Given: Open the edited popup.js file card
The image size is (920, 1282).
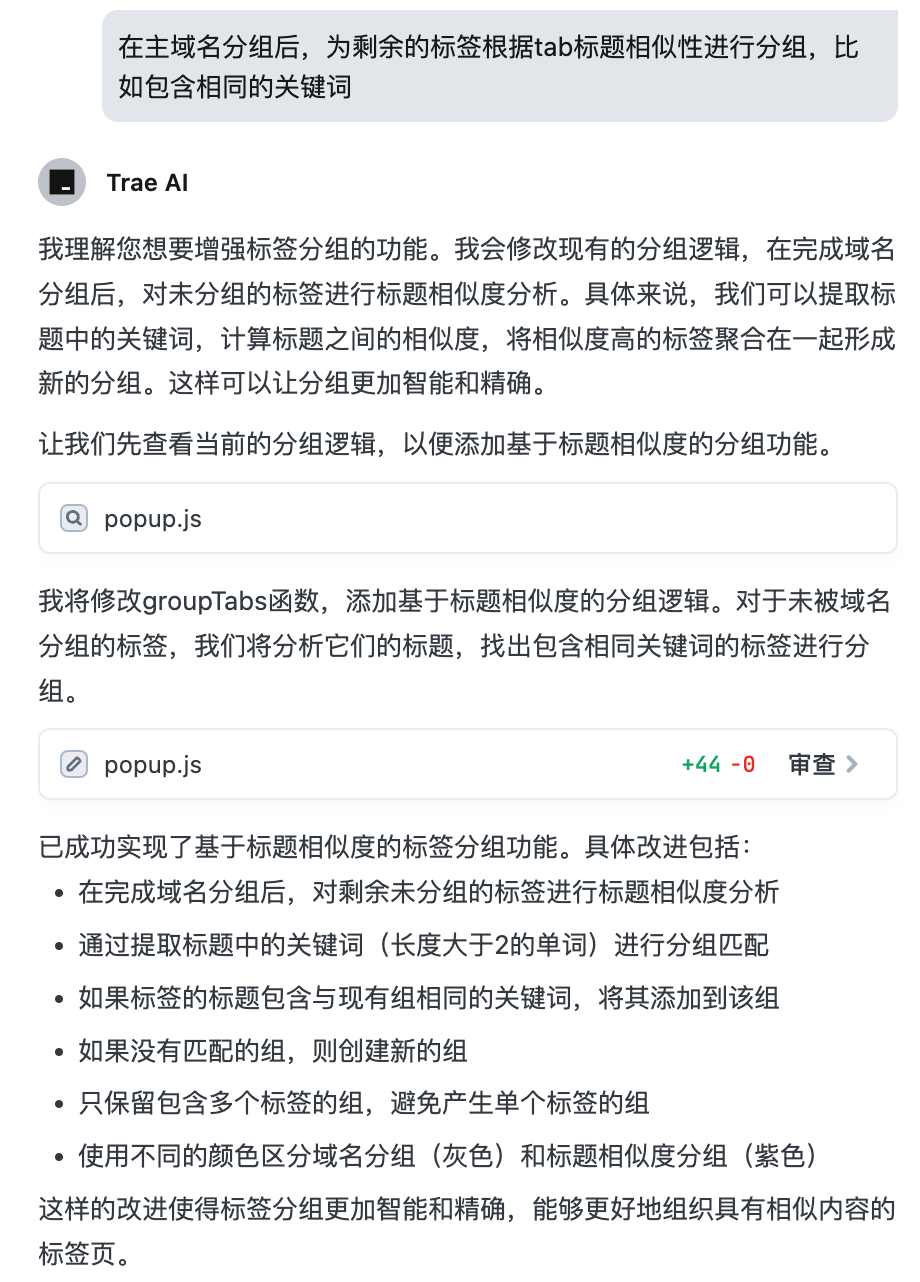Looking at the screenshot, I should [153, 765].
